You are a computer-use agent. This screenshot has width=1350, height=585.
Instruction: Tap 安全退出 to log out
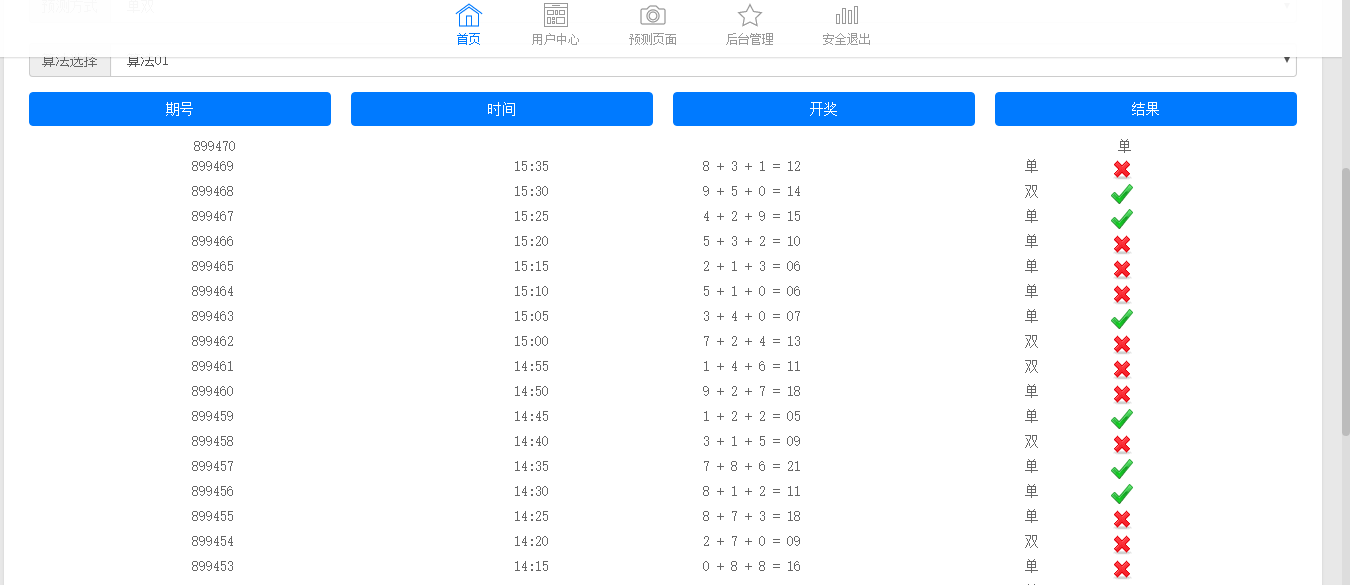click(846, 25)
